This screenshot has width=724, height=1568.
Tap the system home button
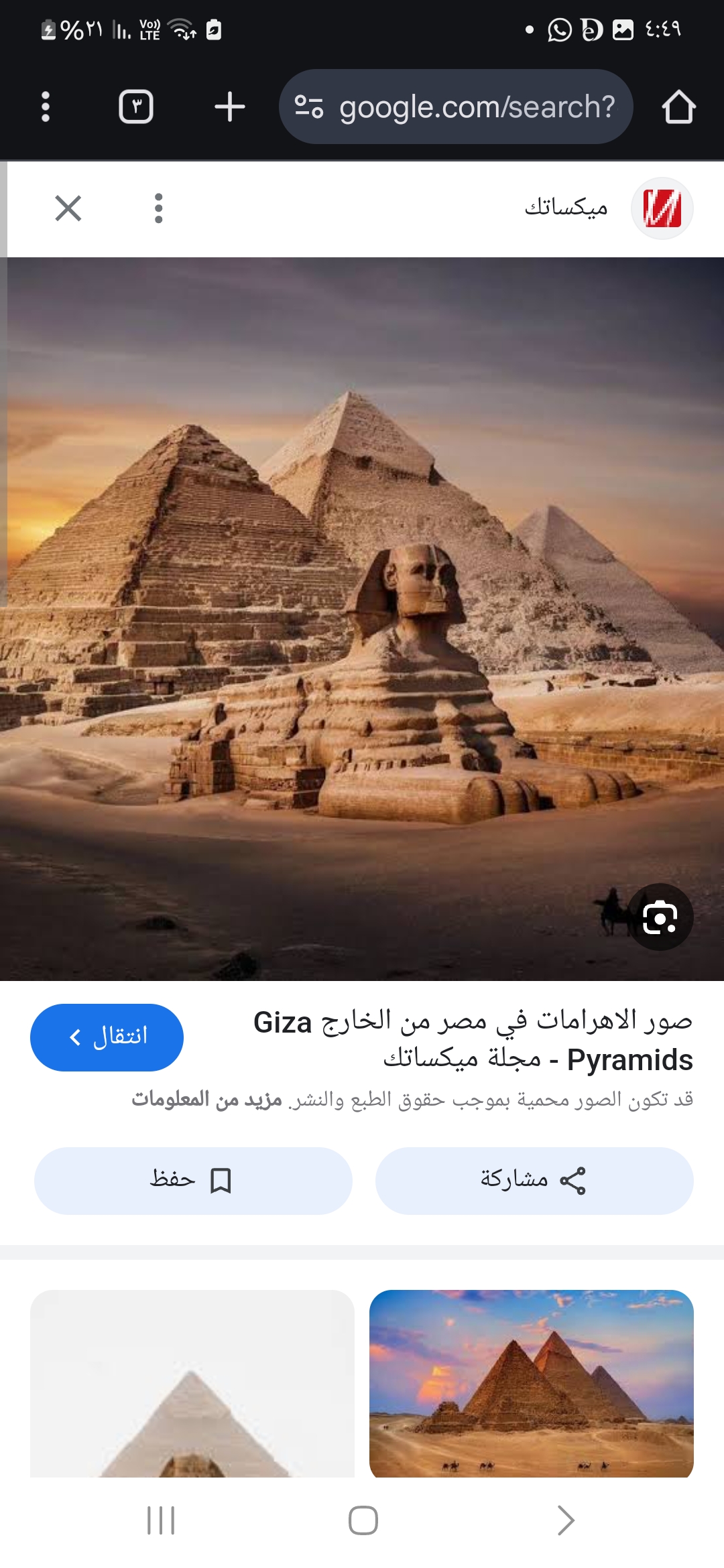click(x=363, y=1520)
